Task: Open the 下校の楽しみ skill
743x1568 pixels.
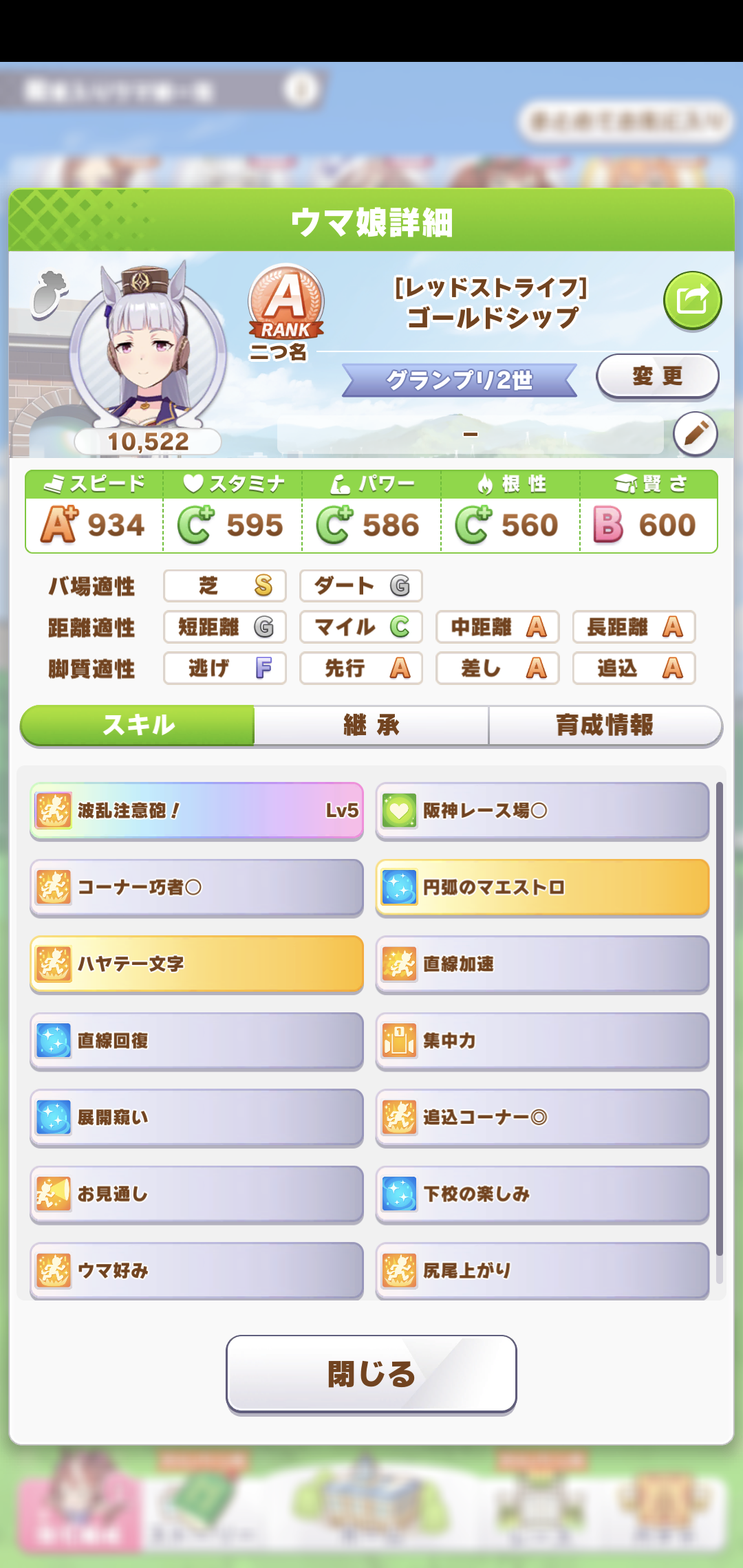Action: click(x=542, y=1194)
